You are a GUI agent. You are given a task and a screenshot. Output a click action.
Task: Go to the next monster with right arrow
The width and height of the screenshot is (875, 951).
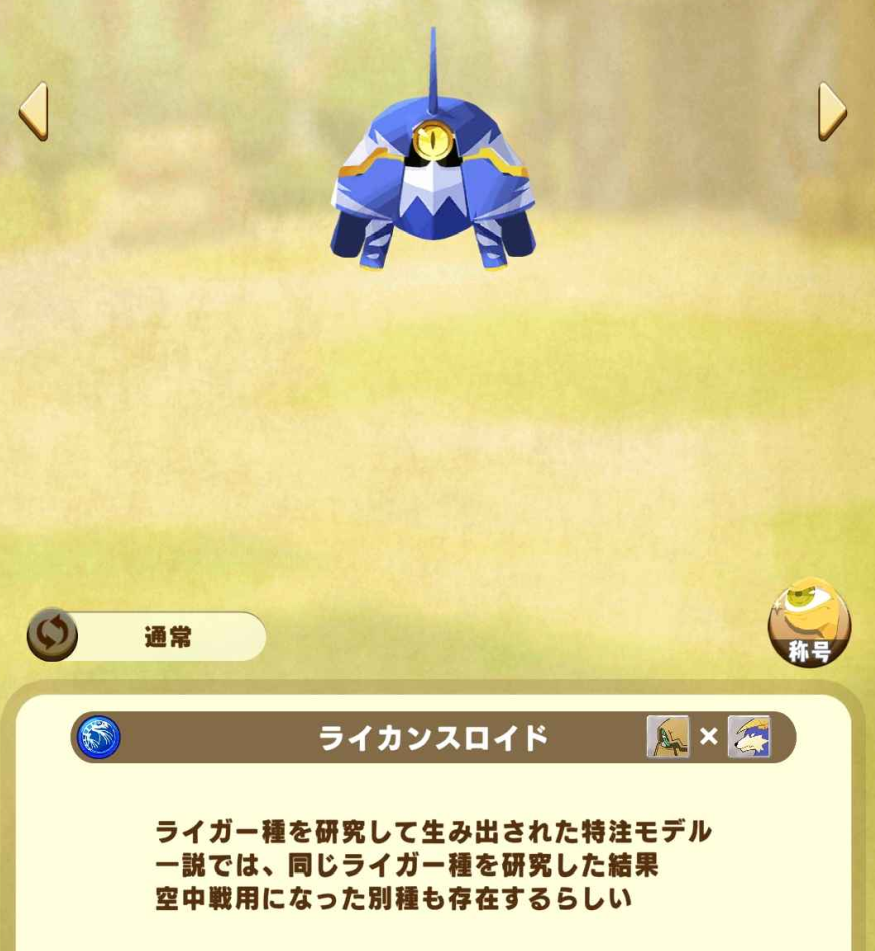832,111
